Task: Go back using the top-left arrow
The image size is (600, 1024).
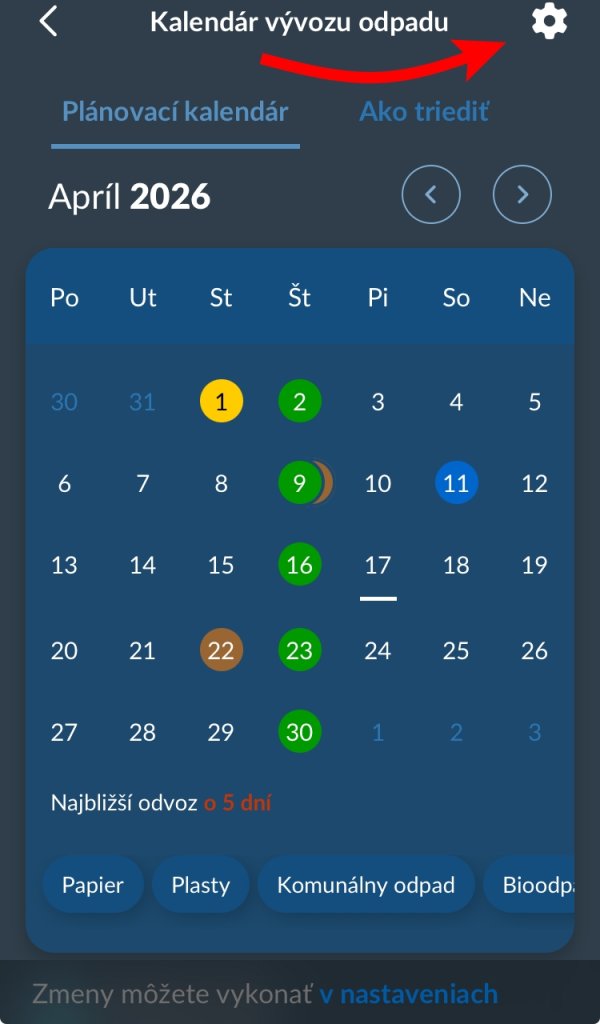Action: [48, 21]
